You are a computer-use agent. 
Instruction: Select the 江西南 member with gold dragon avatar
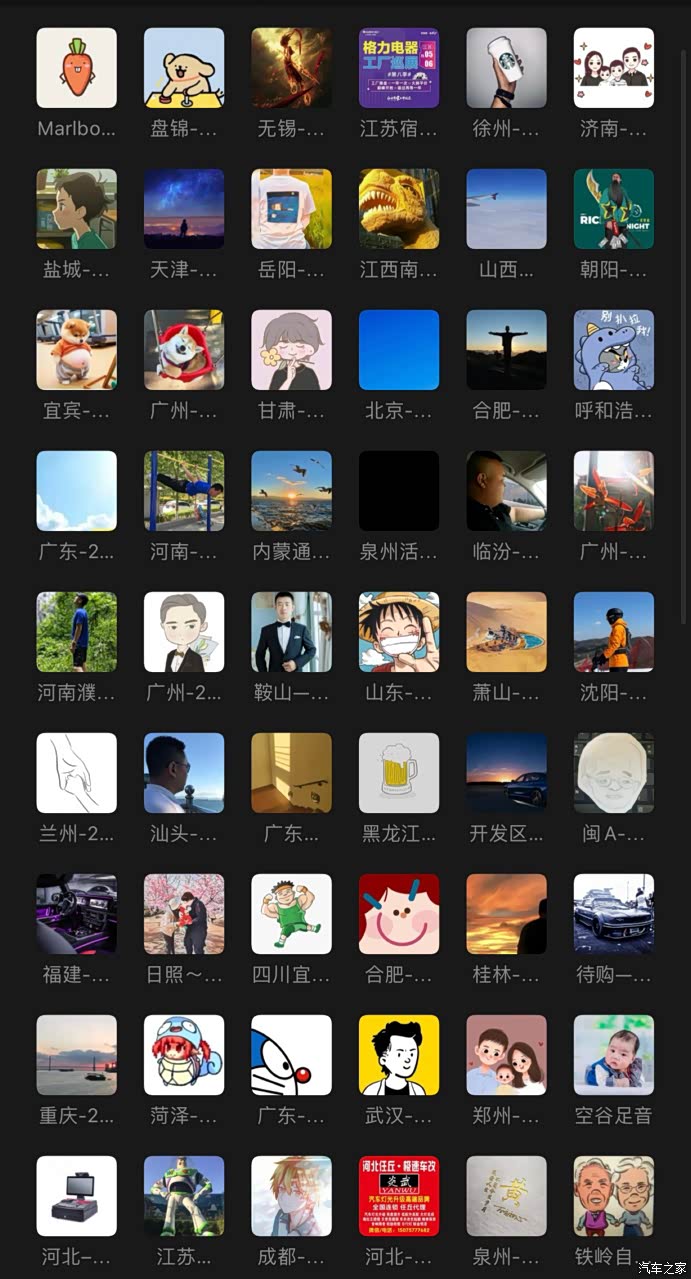(x=399, y=209)
